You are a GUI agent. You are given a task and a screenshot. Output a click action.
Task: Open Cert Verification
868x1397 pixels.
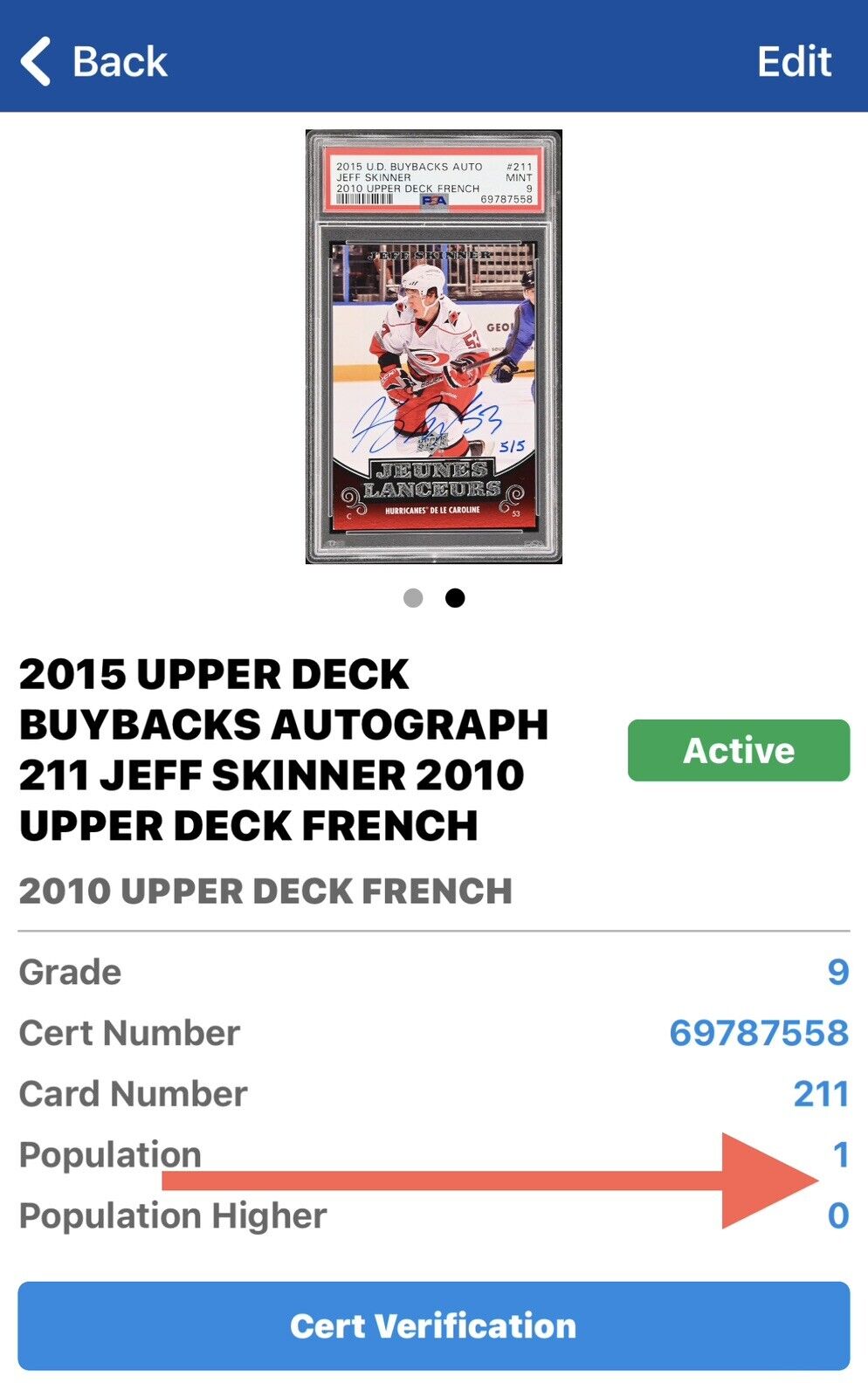(434, 1325)
